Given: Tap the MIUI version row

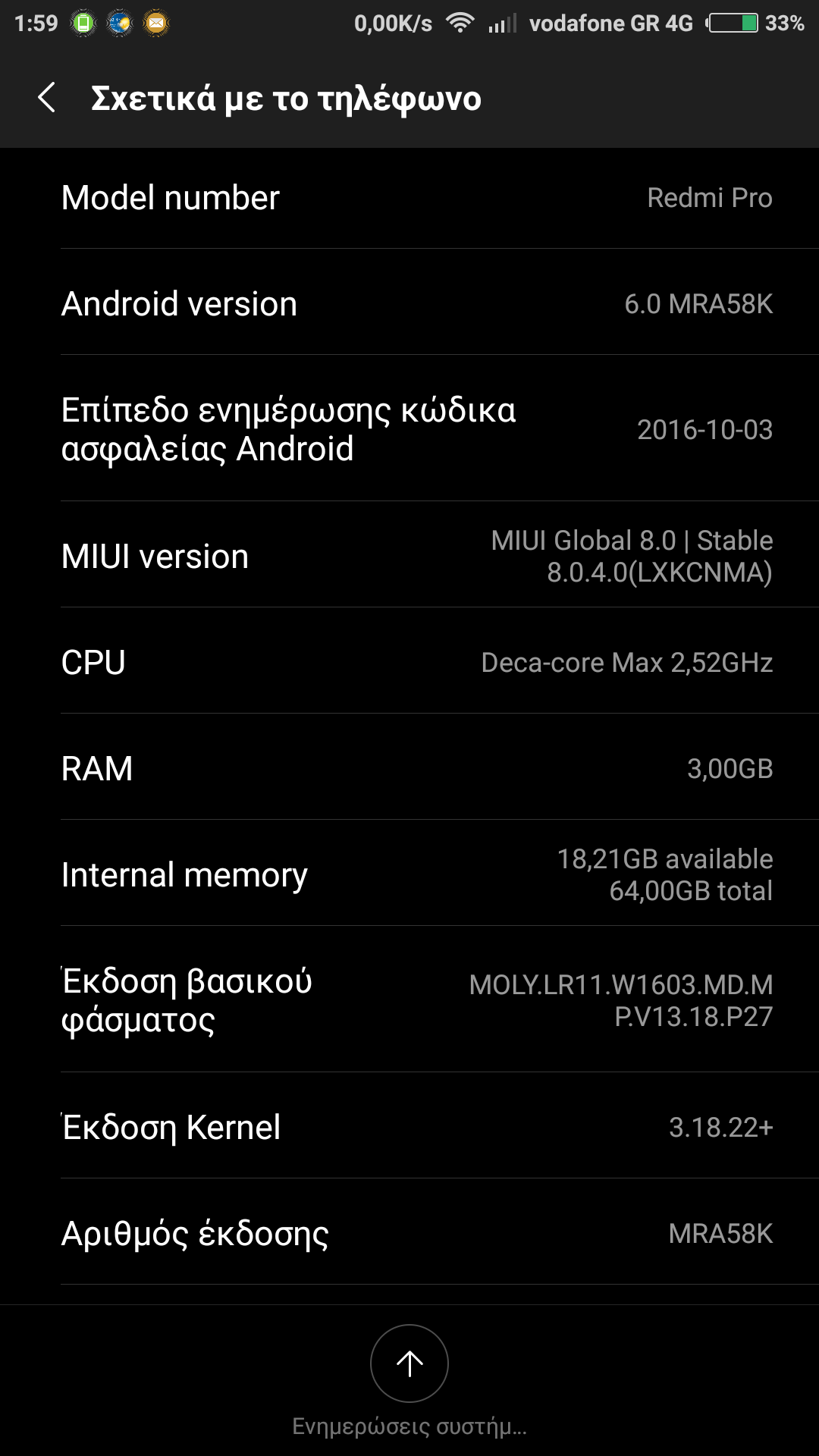Looking at the screenshot, I should [409, 556].
